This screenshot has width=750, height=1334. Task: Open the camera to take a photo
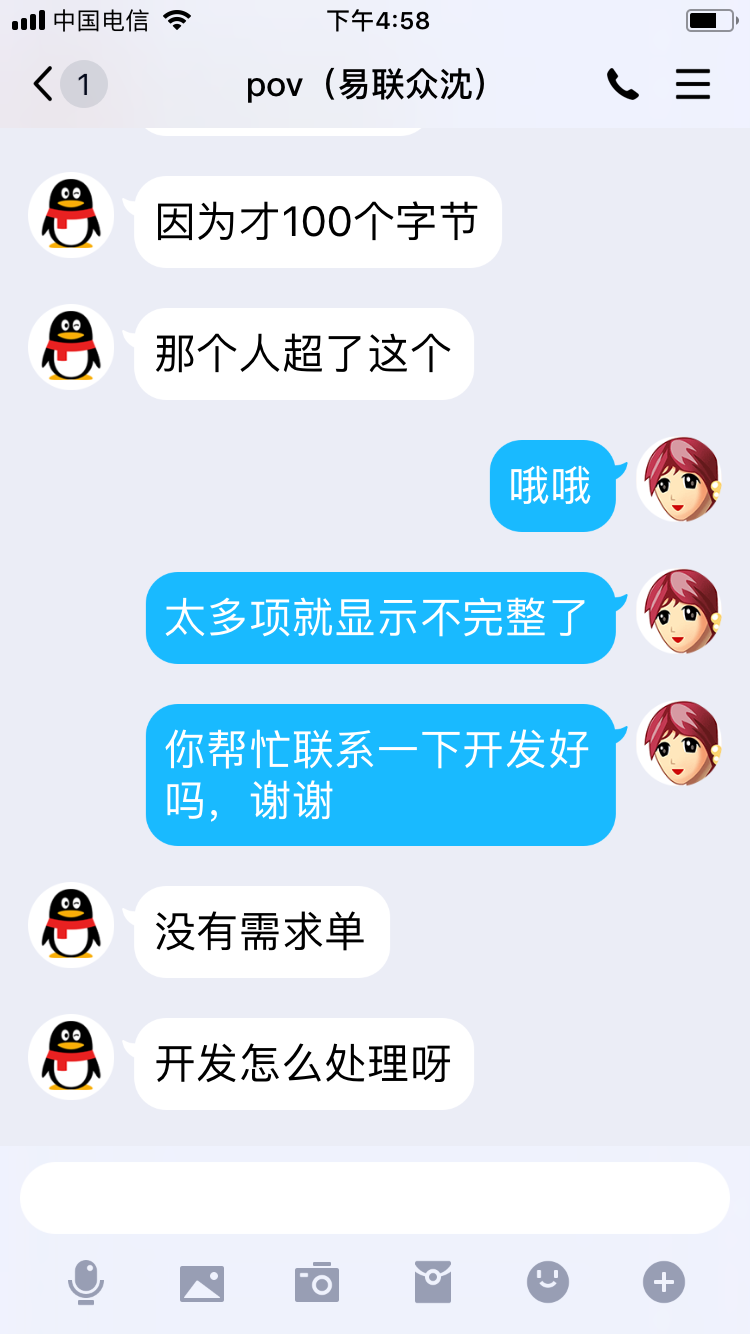click(x=317, y=1282)
